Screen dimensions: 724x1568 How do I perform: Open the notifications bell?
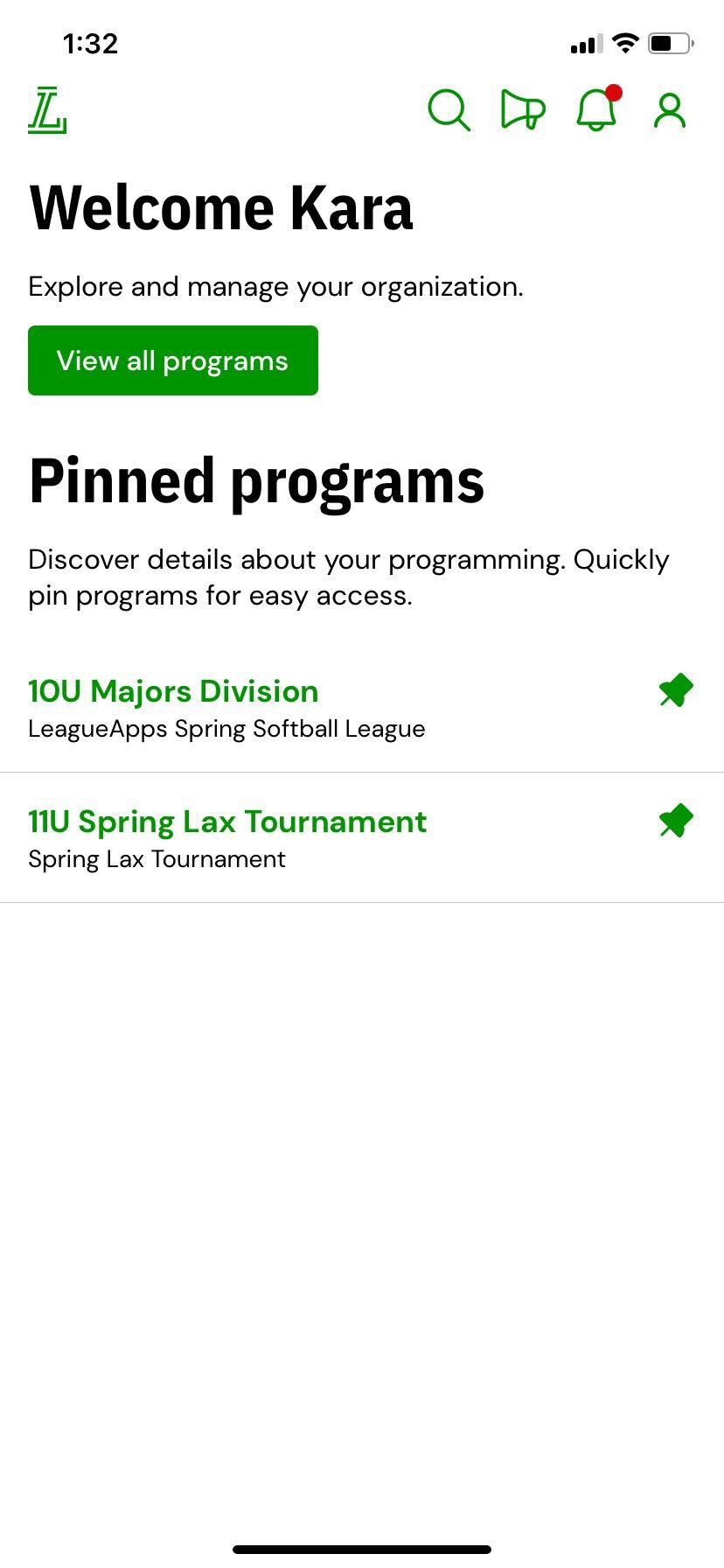[x=596, y=111]
